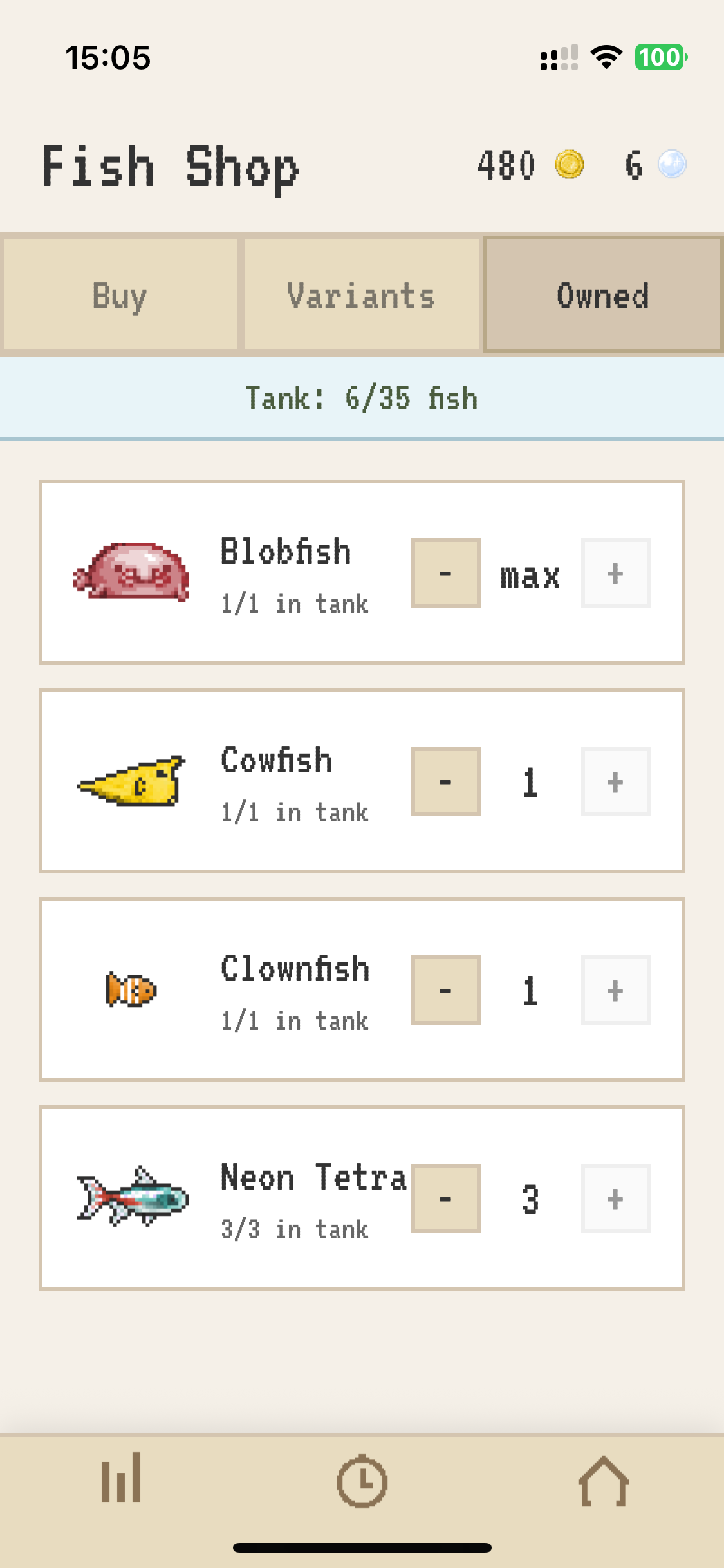Screen dimensions: 724x1568
Task: Decrease Cowfish count with minus button
Action: click(x=445, y=781)
